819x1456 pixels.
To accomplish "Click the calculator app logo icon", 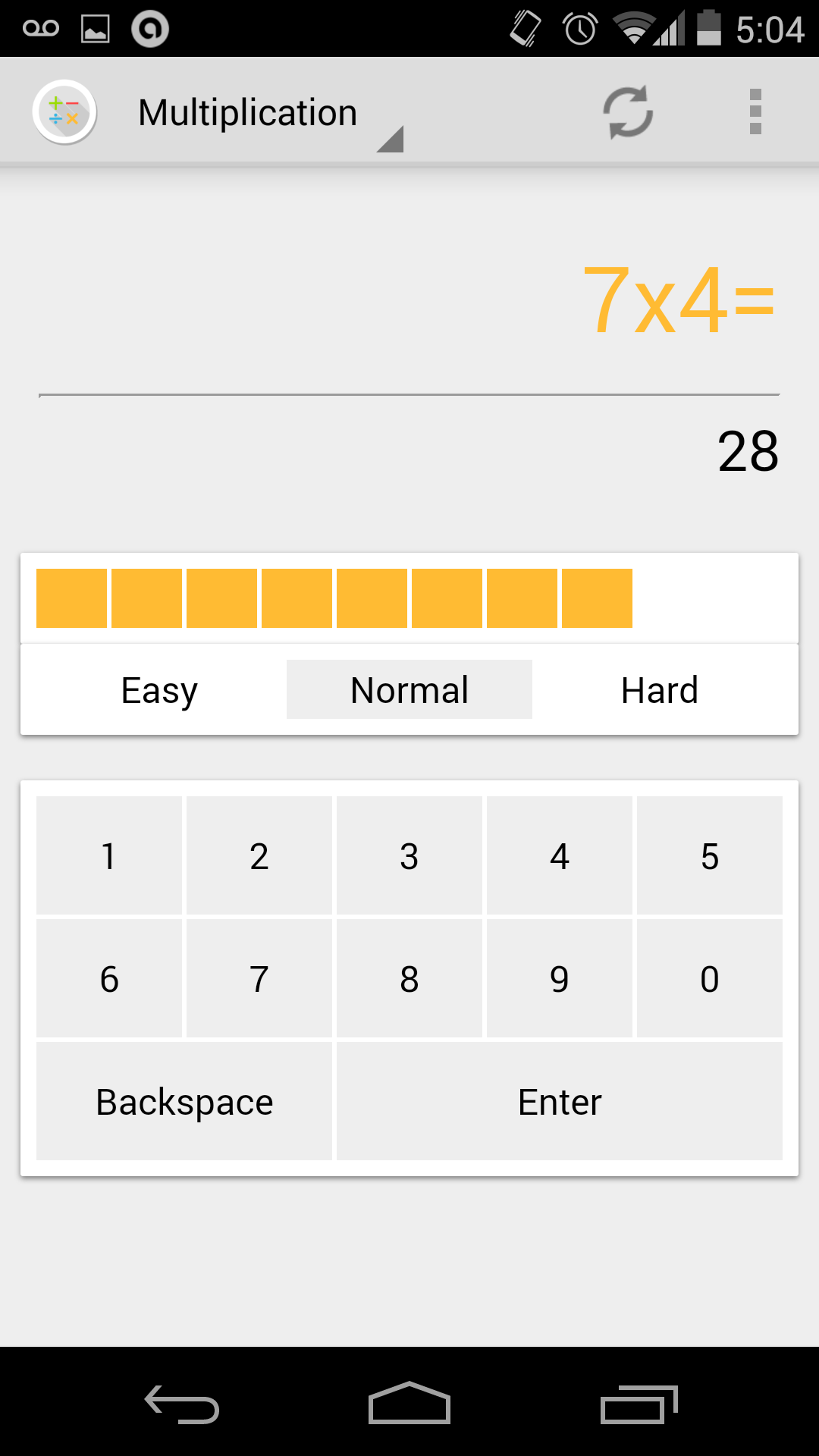I will (x=64, y=111).
